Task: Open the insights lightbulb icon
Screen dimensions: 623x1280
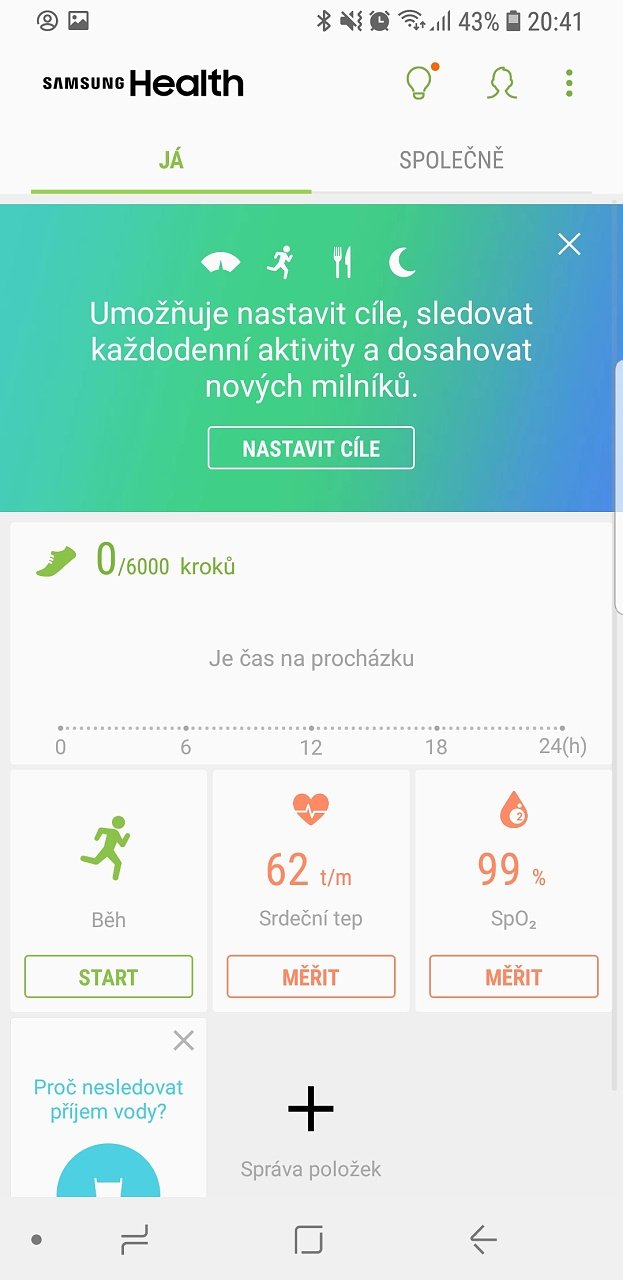Action: 420,83
